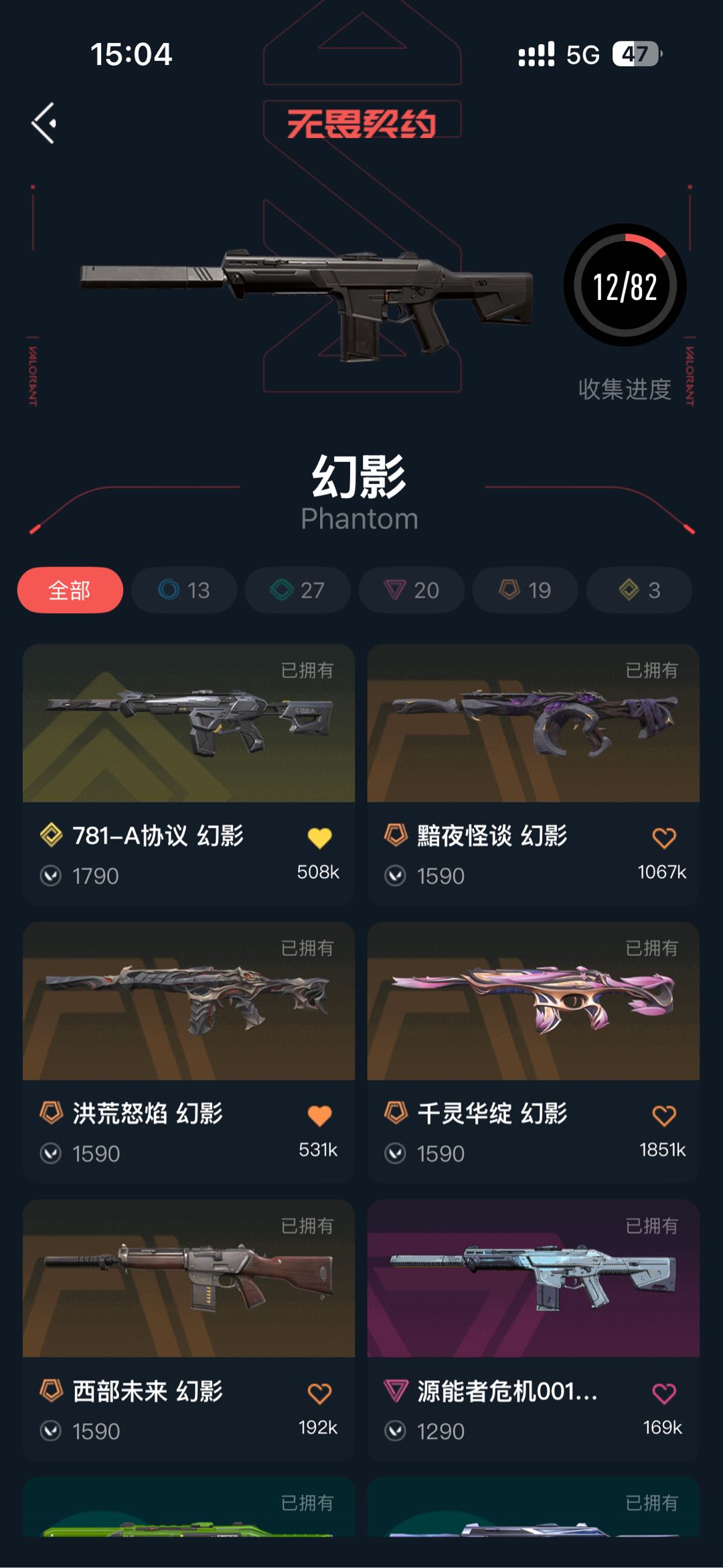723x1568 pixels.
Task: Select the 全部 filter chip
Action: (70, 590)
